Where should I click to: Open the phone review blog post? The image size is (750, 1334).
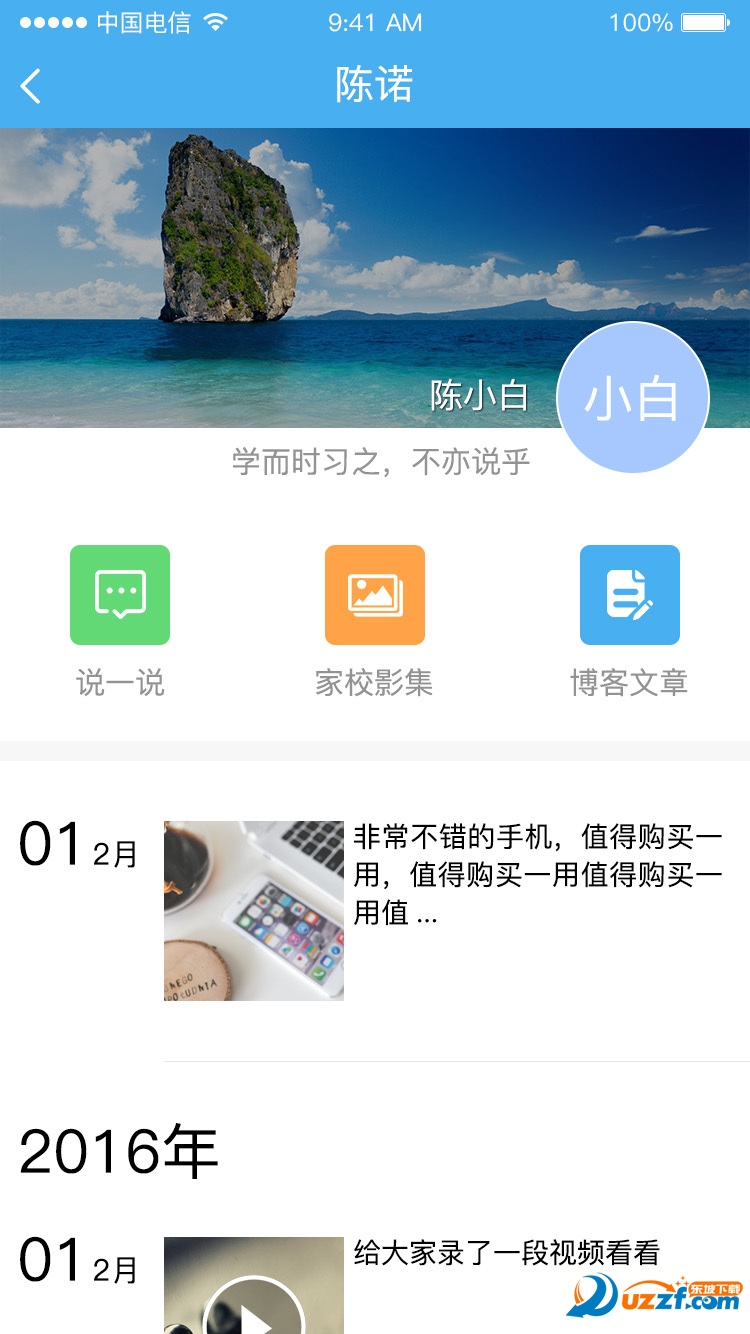(540, 873)
